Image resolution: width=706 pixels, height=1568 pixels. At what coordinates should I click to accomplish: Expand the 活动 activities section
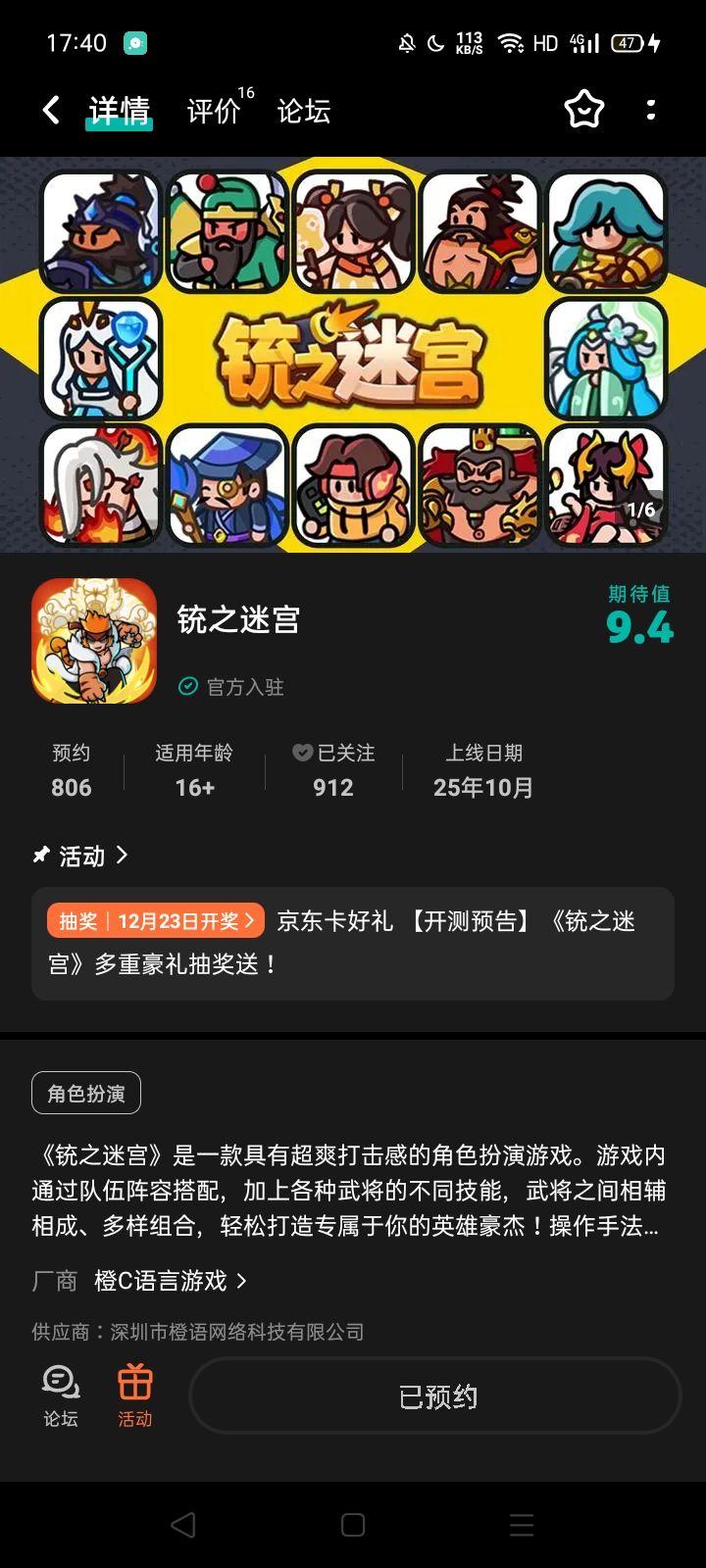[x=80, y=856]
